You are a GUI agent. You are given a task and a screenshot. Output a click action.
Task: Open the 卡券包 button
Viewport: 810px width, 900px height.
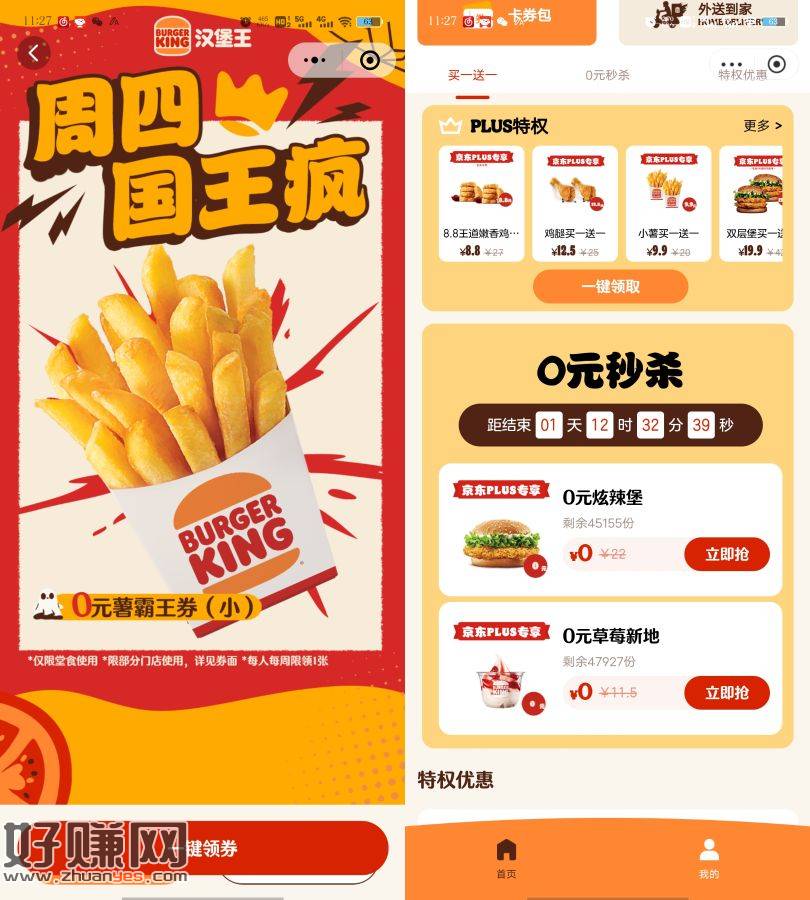(506, 20)
